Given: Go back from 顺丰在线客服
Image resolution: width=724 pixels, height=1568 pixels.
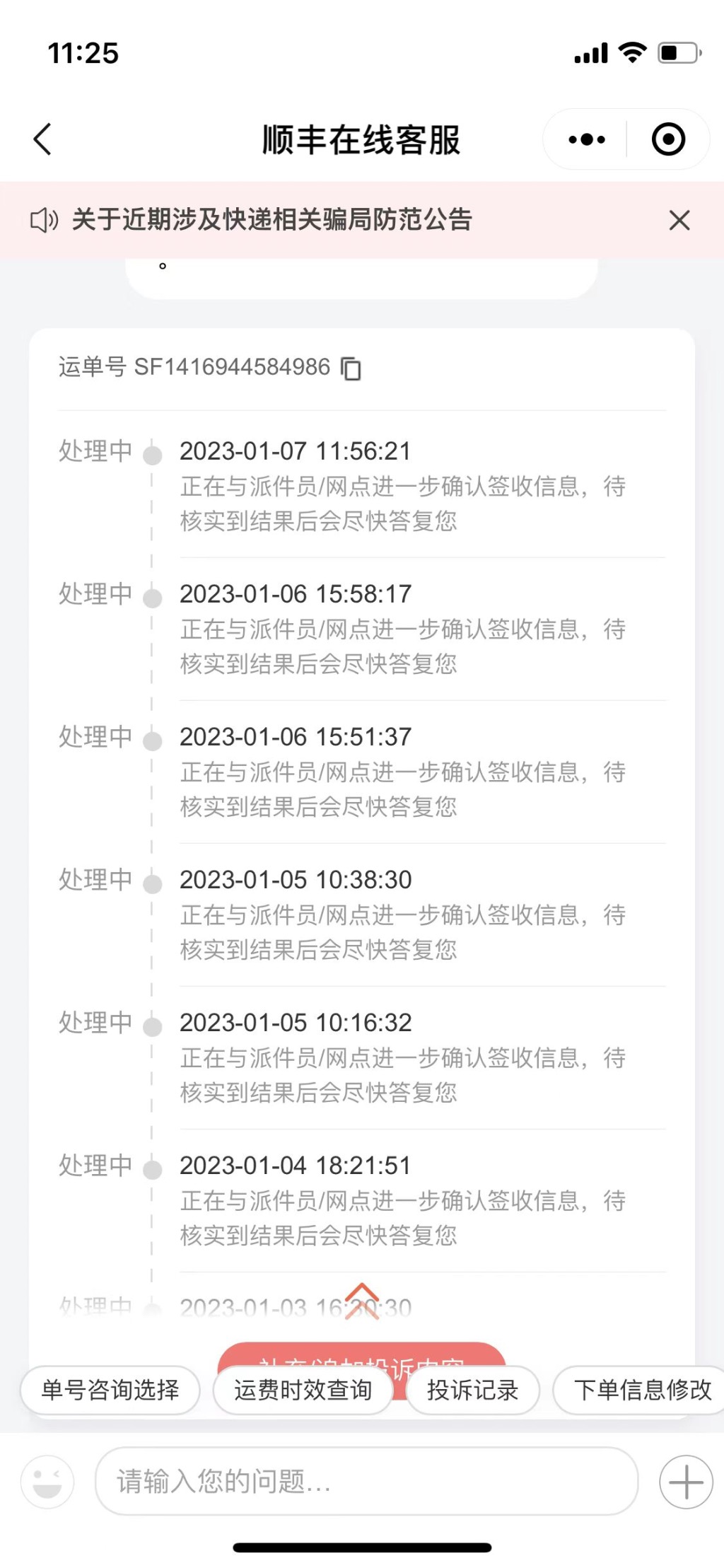Looking at the screenshot, I should (42, 139).
